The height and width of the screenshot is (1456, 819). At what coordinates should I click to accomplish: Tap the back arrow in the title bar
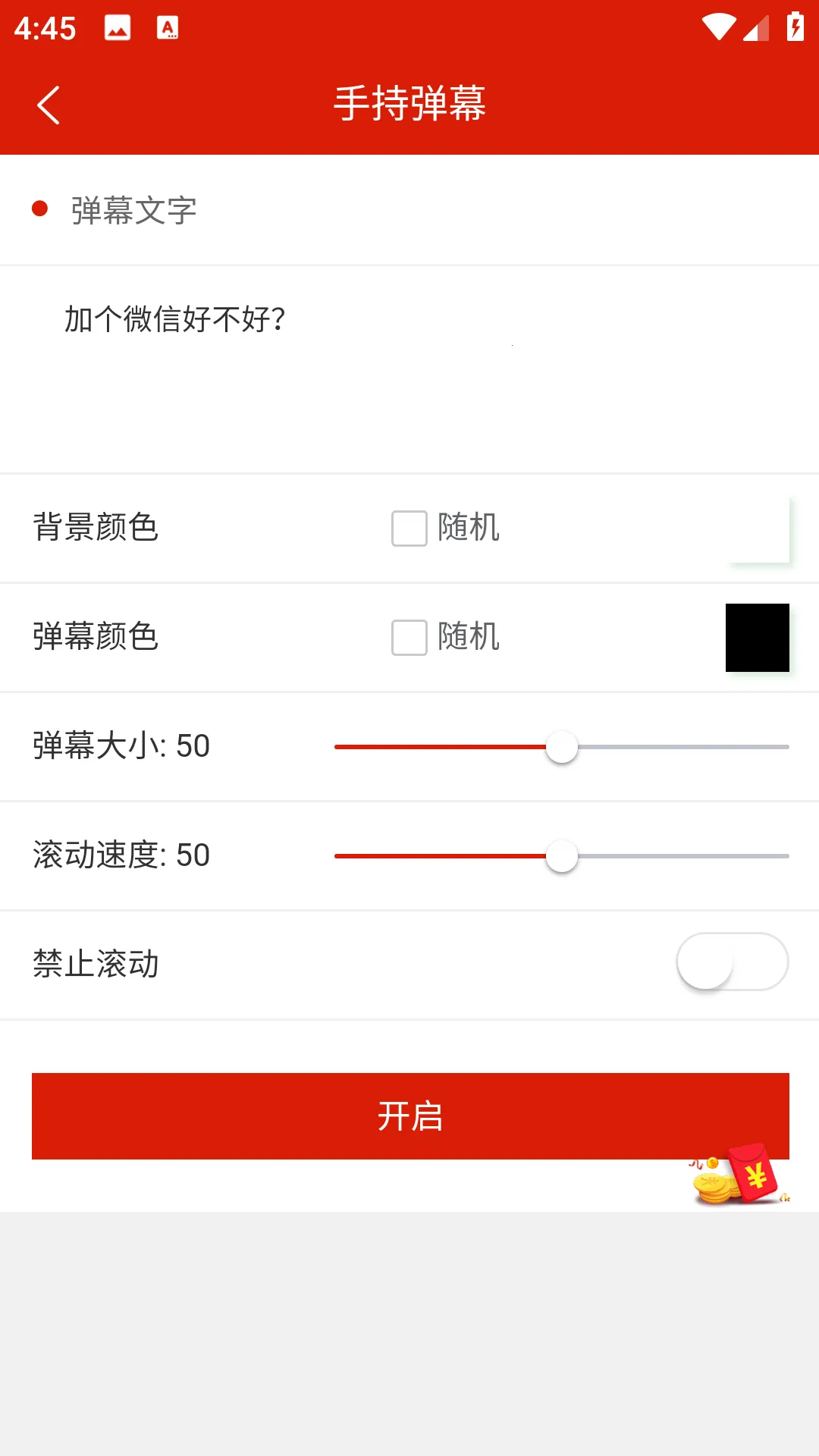click(x=49, y=105)
